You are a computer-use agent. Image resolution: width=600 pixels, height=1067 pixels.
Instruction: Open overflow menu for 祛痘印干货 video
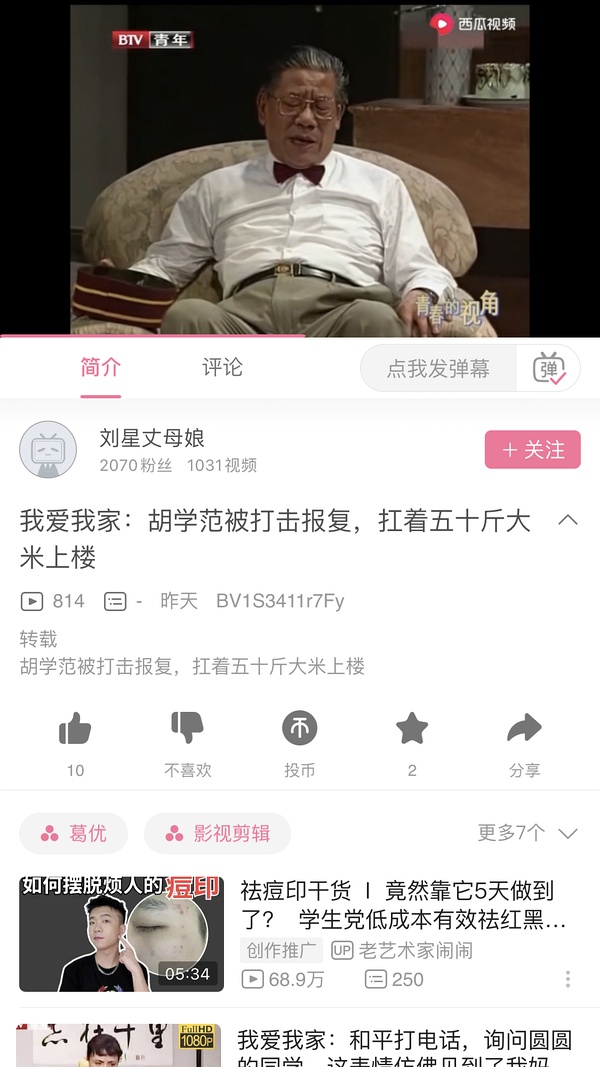tap(567, 979)
